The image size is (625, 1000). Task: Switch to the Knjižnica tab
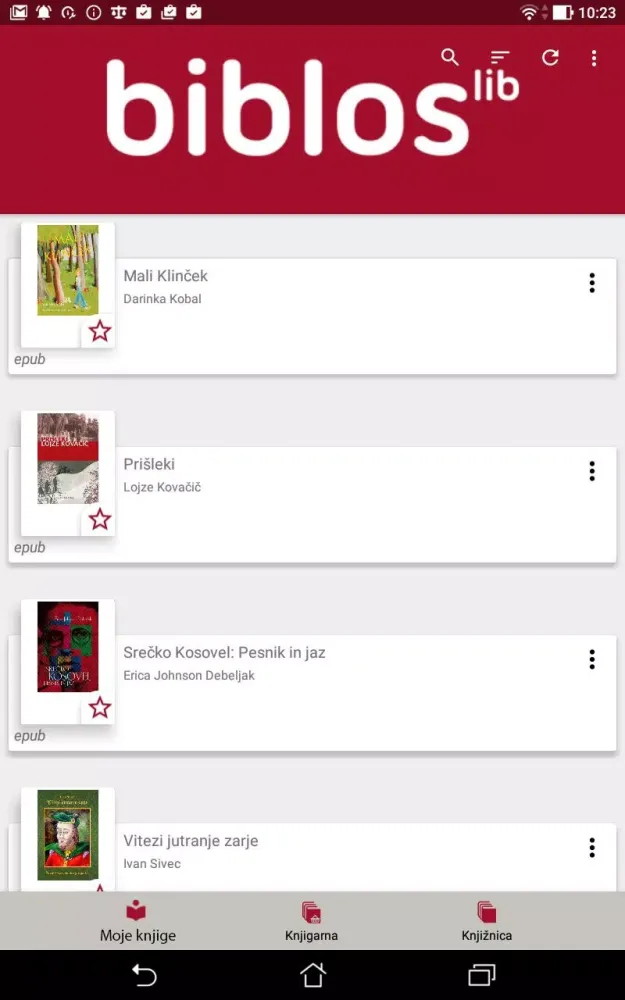pyautogui.click(x=487, y=922)
